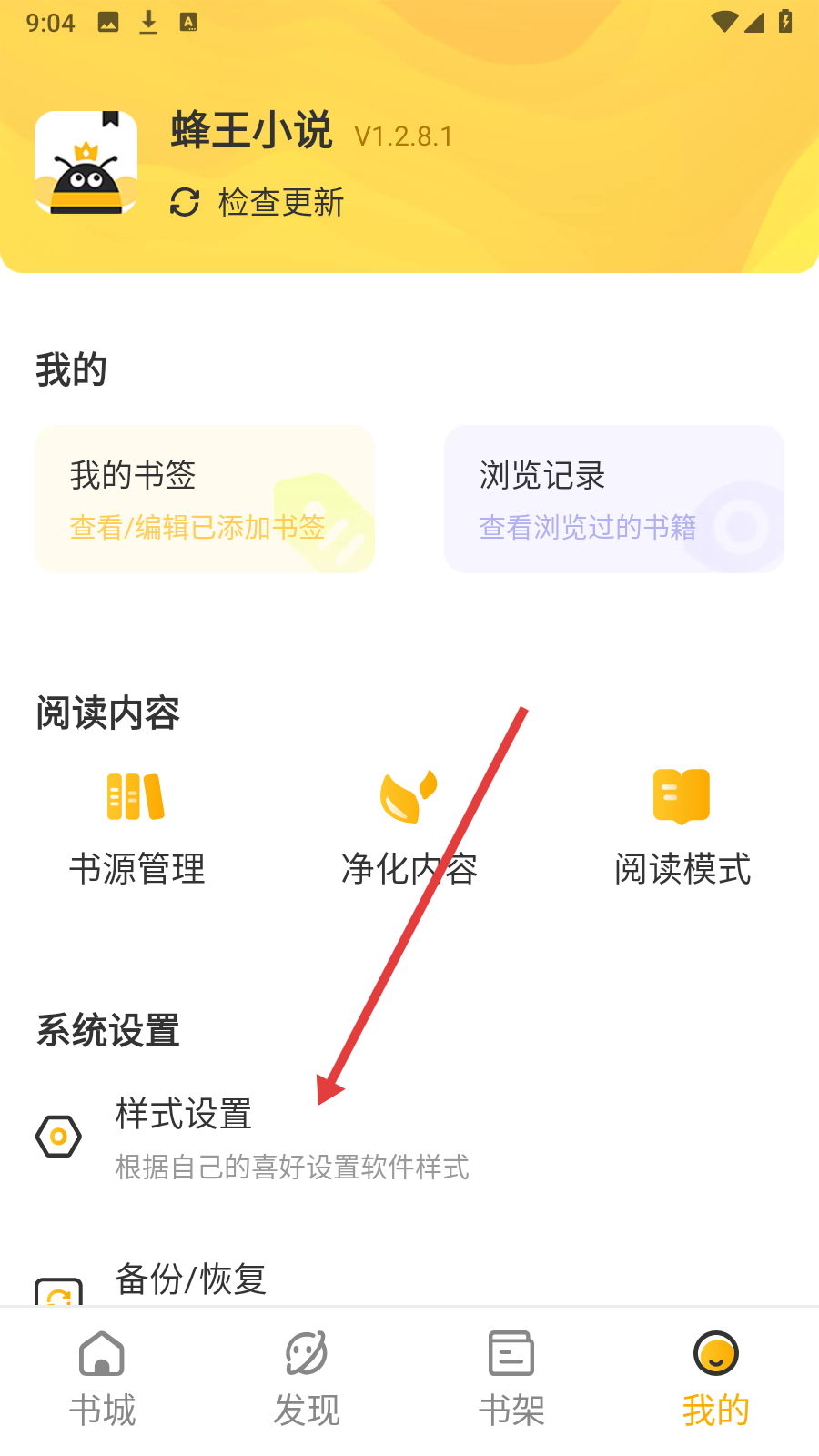This screenshot has width=819, height=1456.
Task: Tap 检查更新 to check for updates
Action: pos(258,202)
